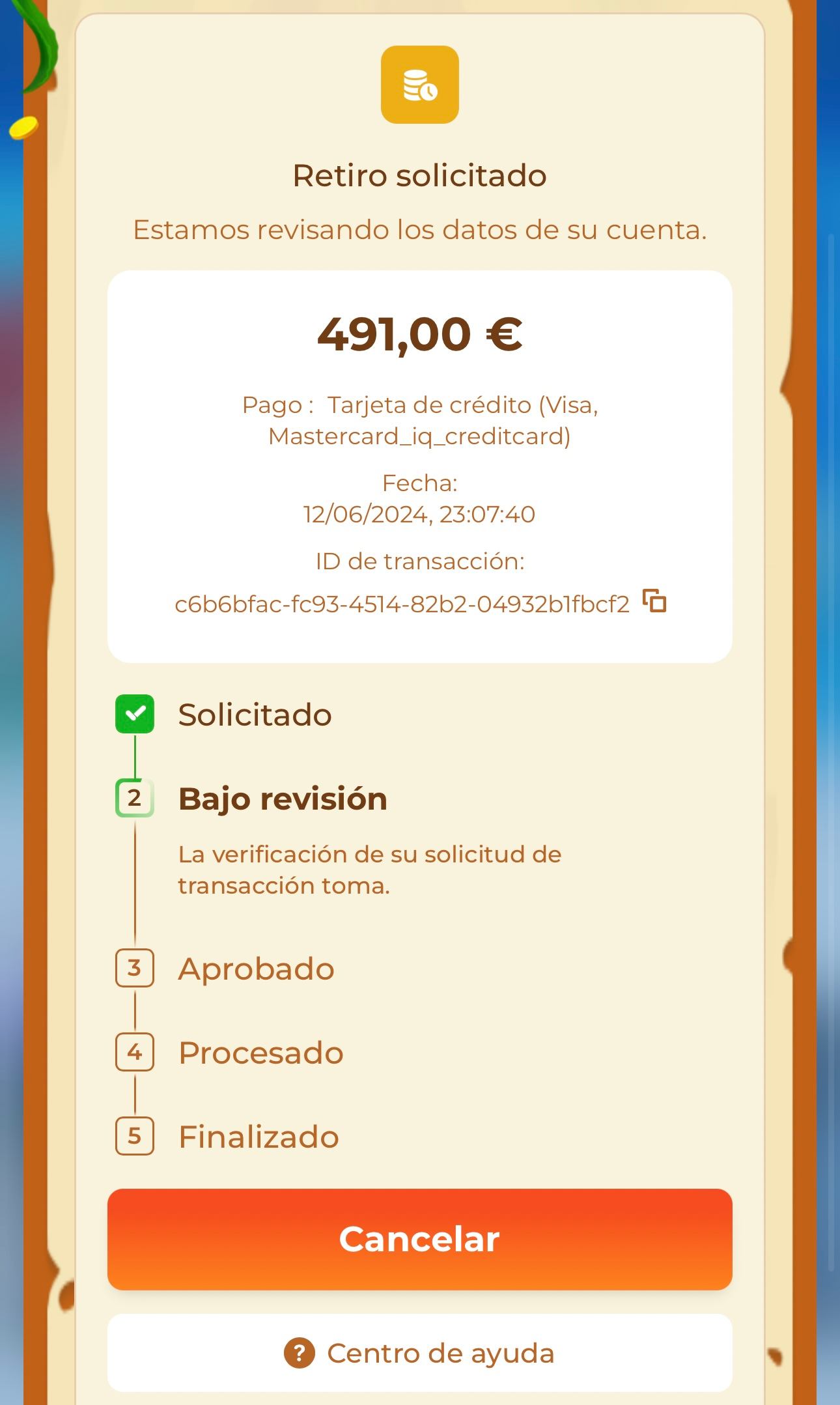Screen dimensions: 840x1405
Task: Click the transaction ID c6b6bfac text
Action: click(x=402, y=604)
